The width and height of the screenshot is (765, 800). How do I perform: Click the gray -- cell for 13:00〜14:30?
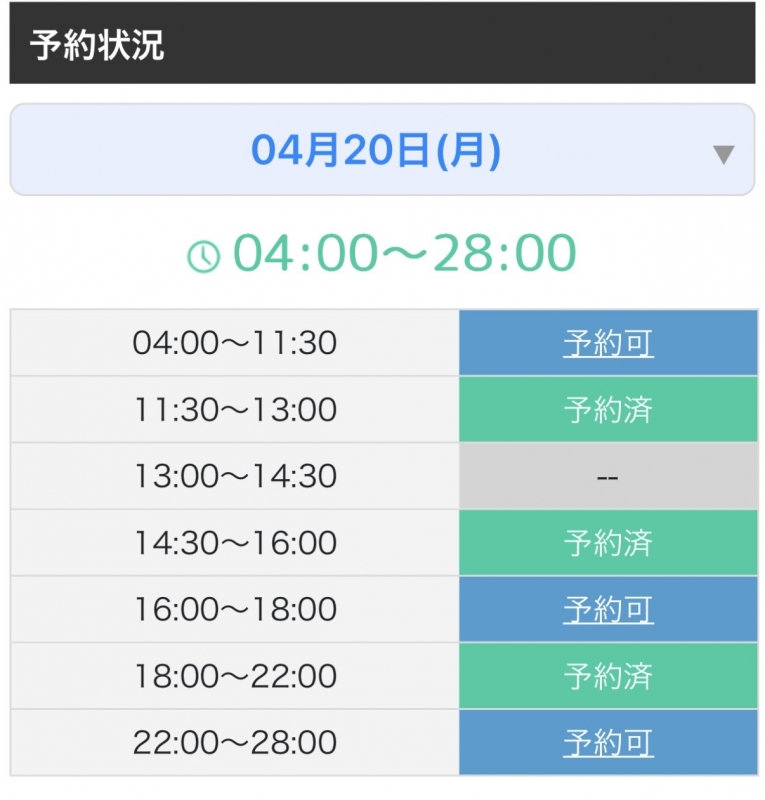pos(608,476)
